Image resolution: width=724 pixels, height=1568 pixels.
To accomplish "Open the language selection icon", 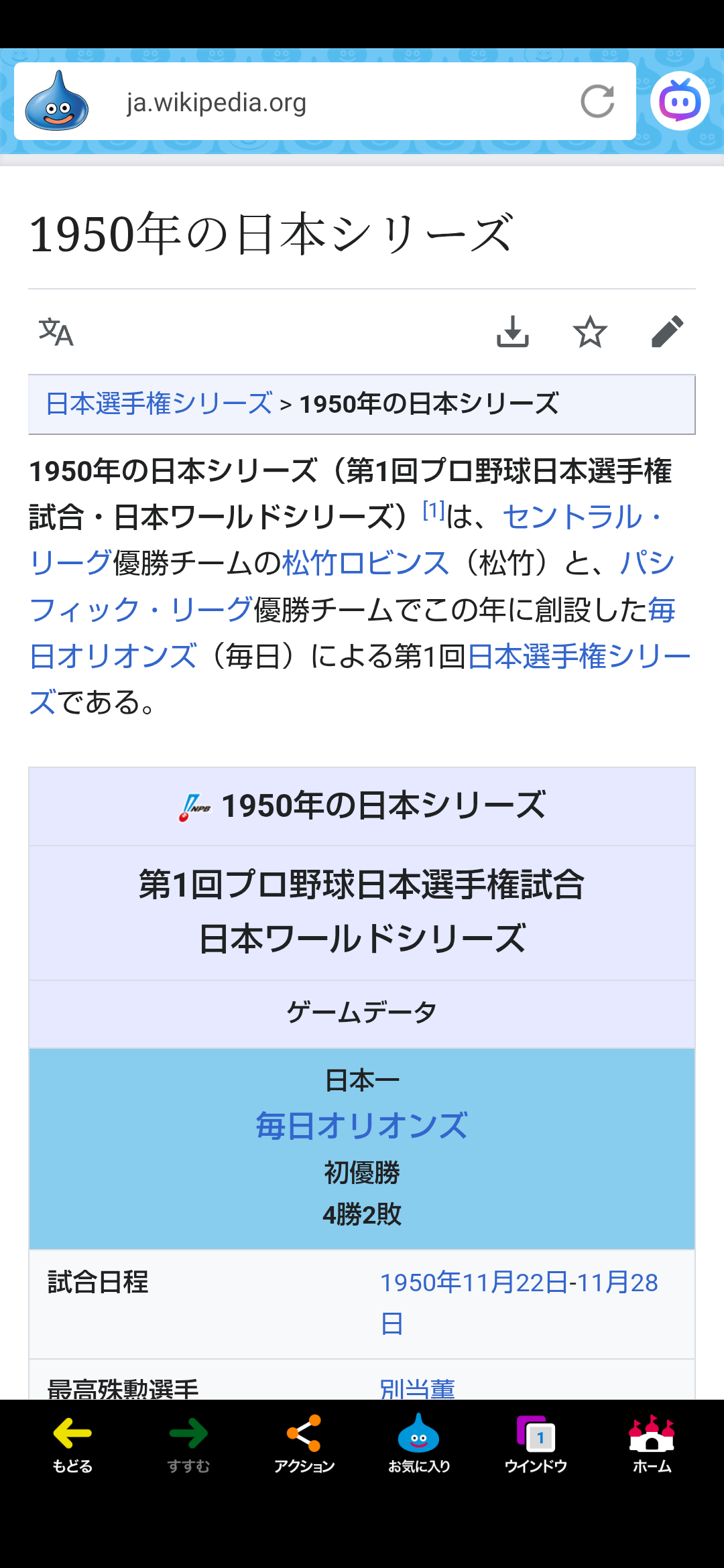I will click(x=56, y=332).
